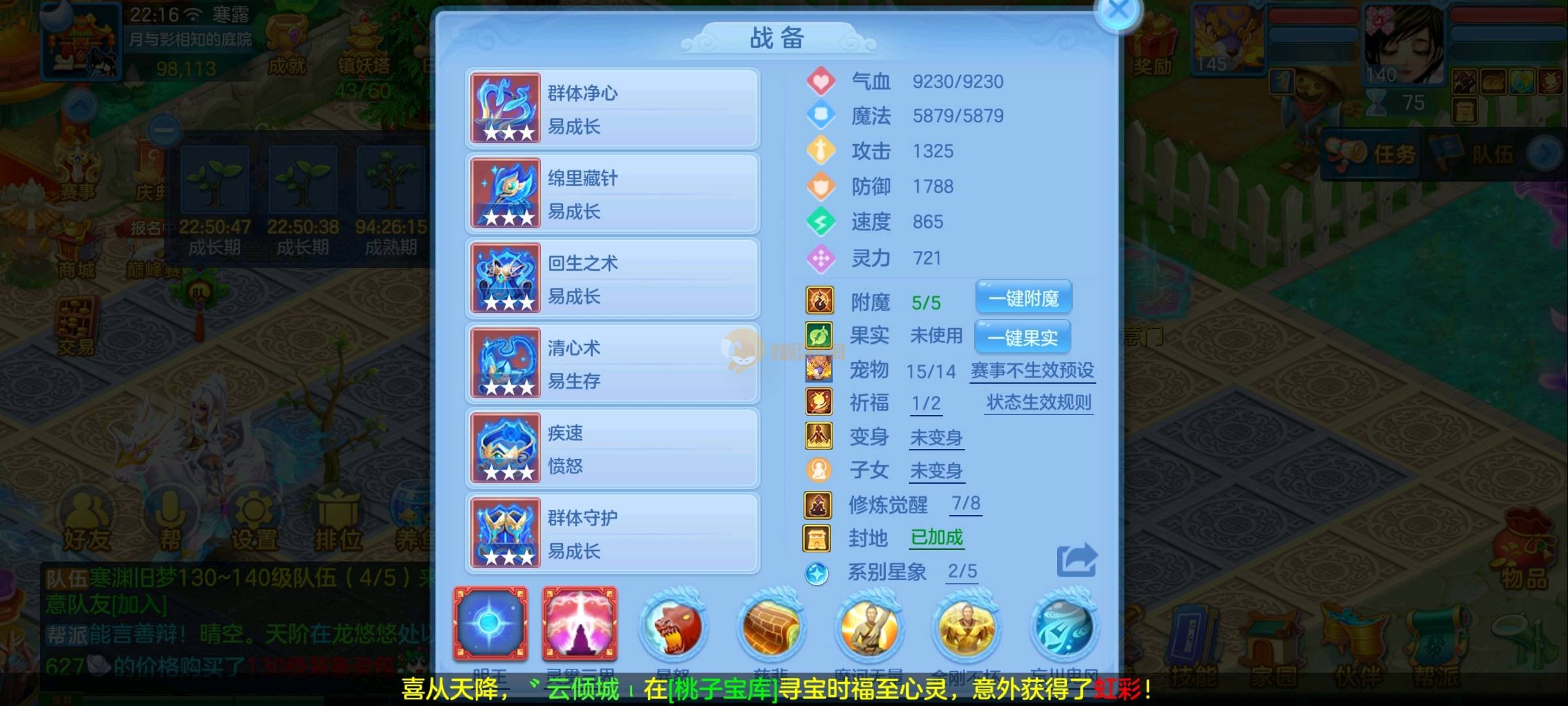1568x706 pixels.
Task: Open the 状态生效规则 link
Action: 1039,403
